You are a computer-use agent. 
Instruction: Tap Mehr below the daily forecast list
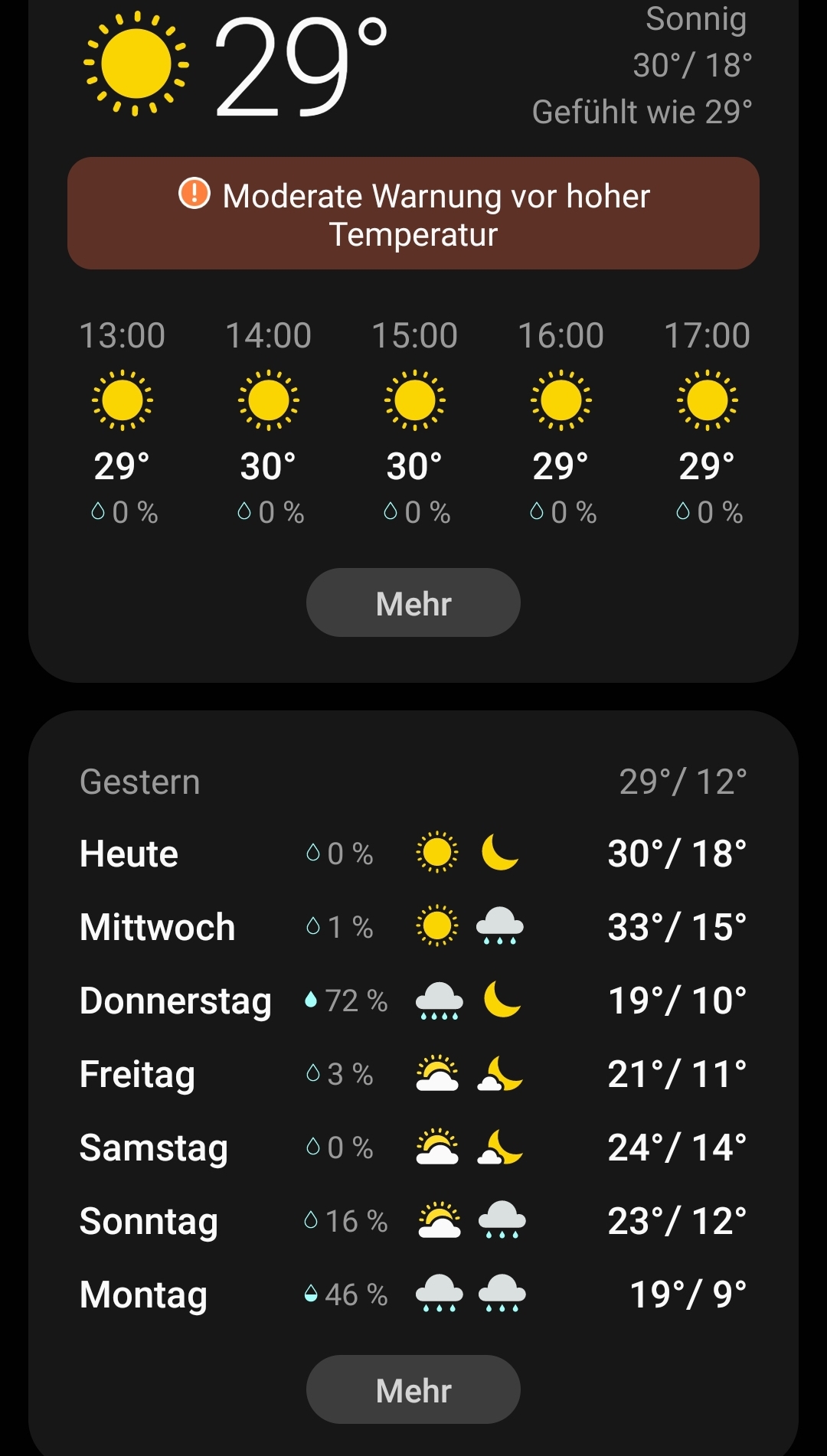[413, 1389]
